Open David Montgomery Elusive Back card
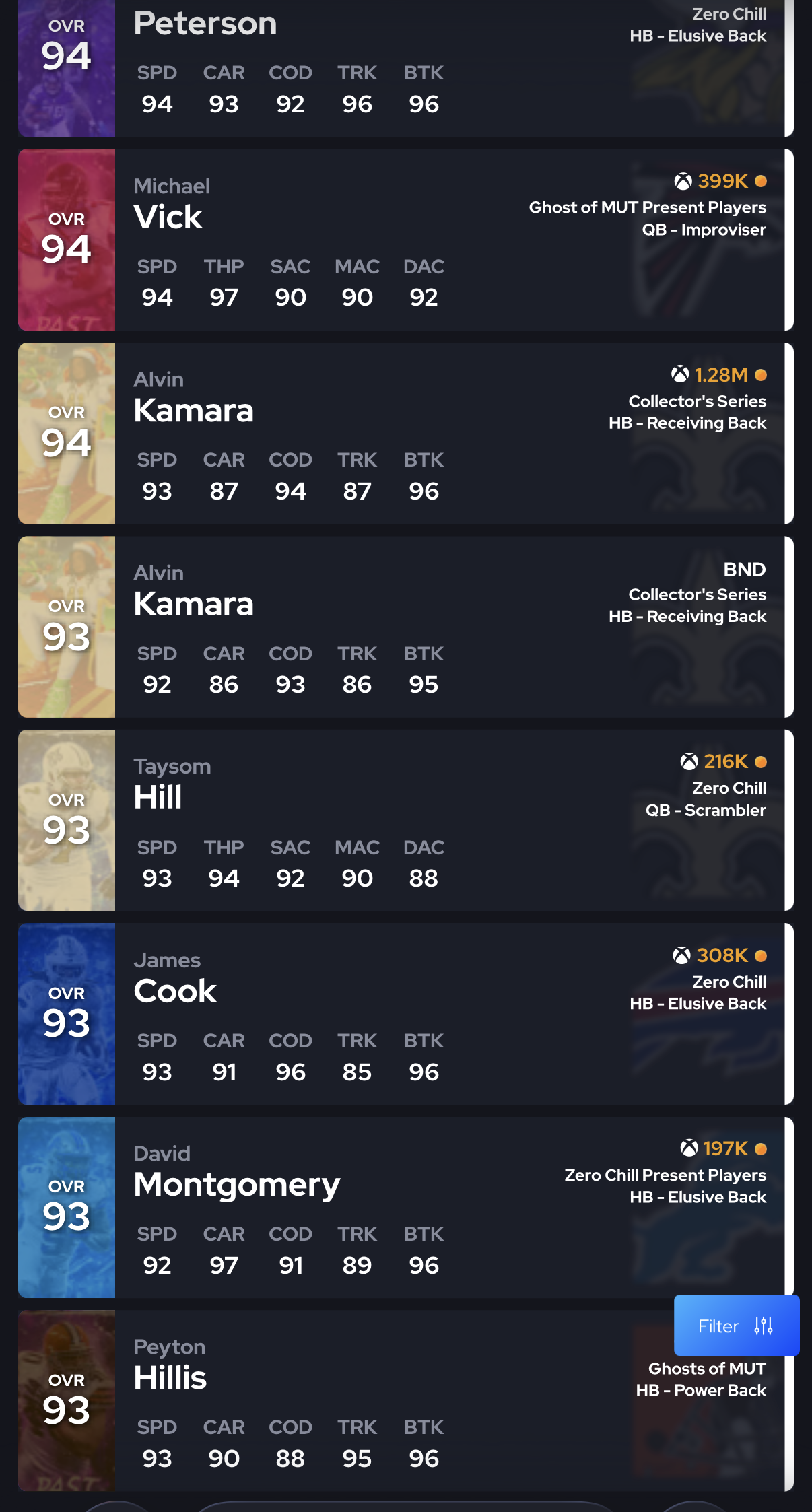Image resolution: width=812 pixels, height=1512 pixels. click(404, 1207)
